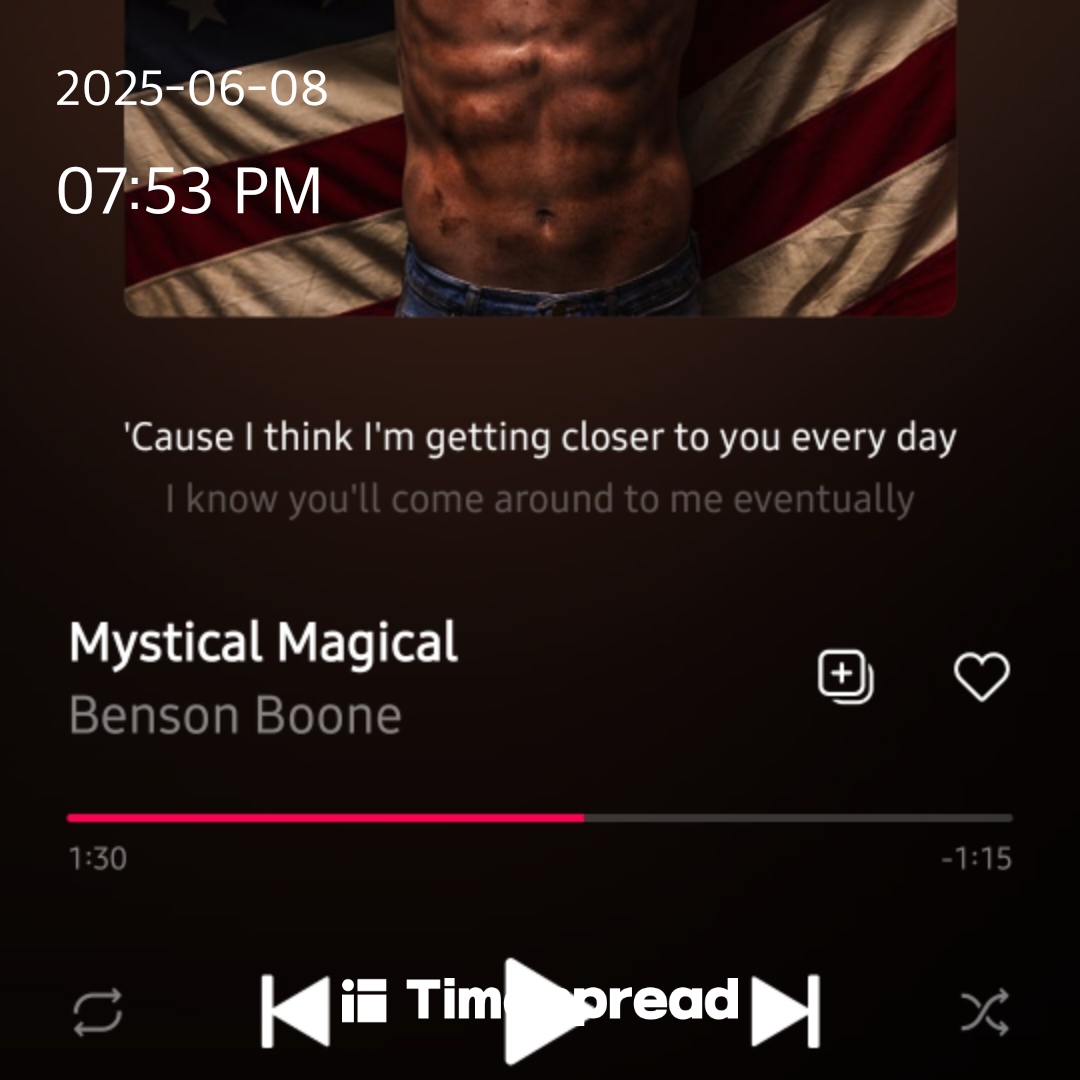
Task: Open the full lyrics view
Action: (540, 468)
